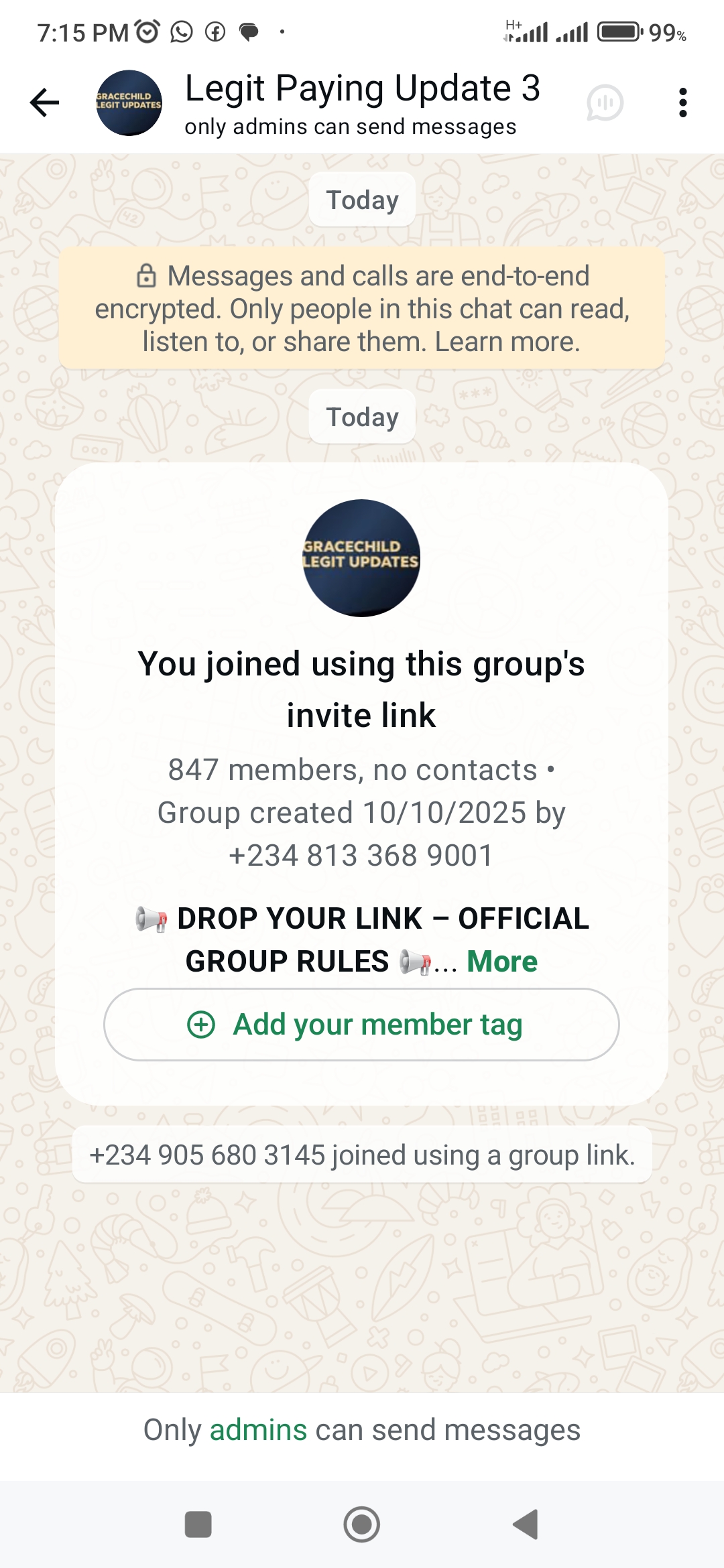
Task: Open the recent apps view
Action: [198, 1524]
